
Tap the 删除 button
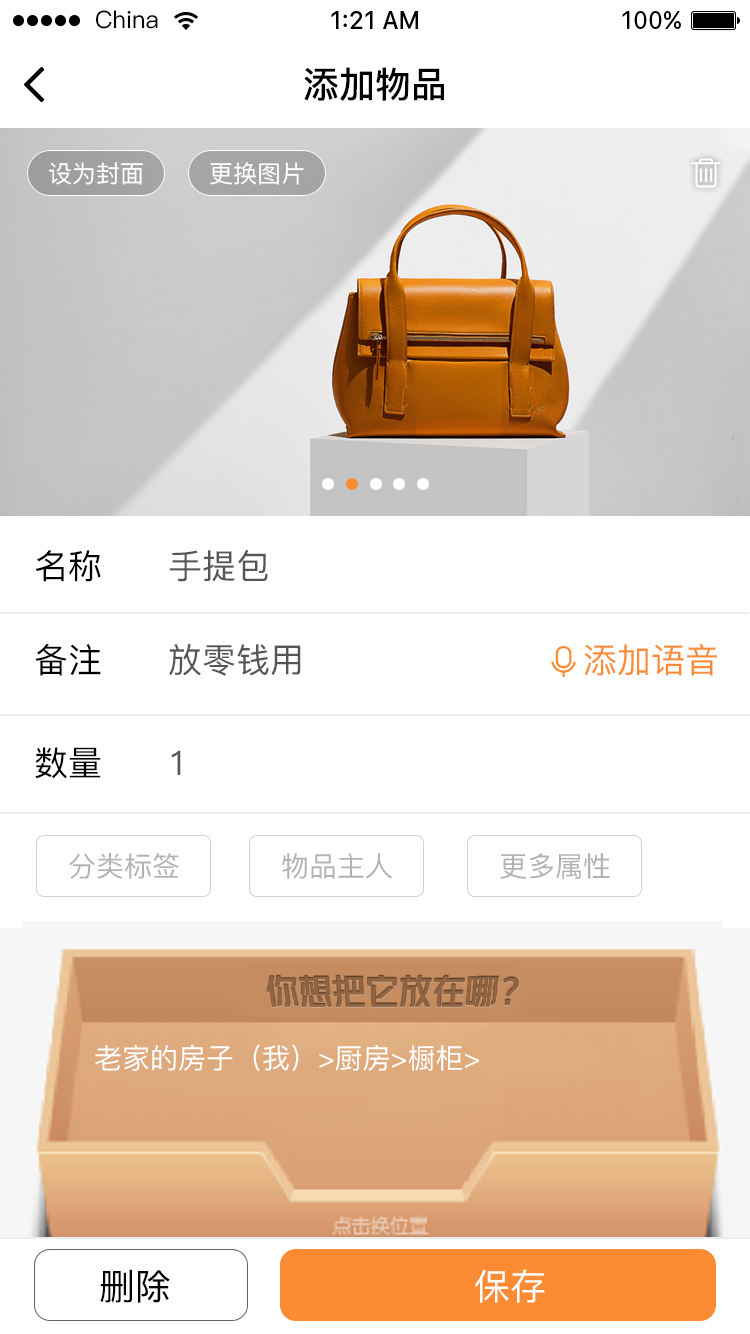(141, 1285)
